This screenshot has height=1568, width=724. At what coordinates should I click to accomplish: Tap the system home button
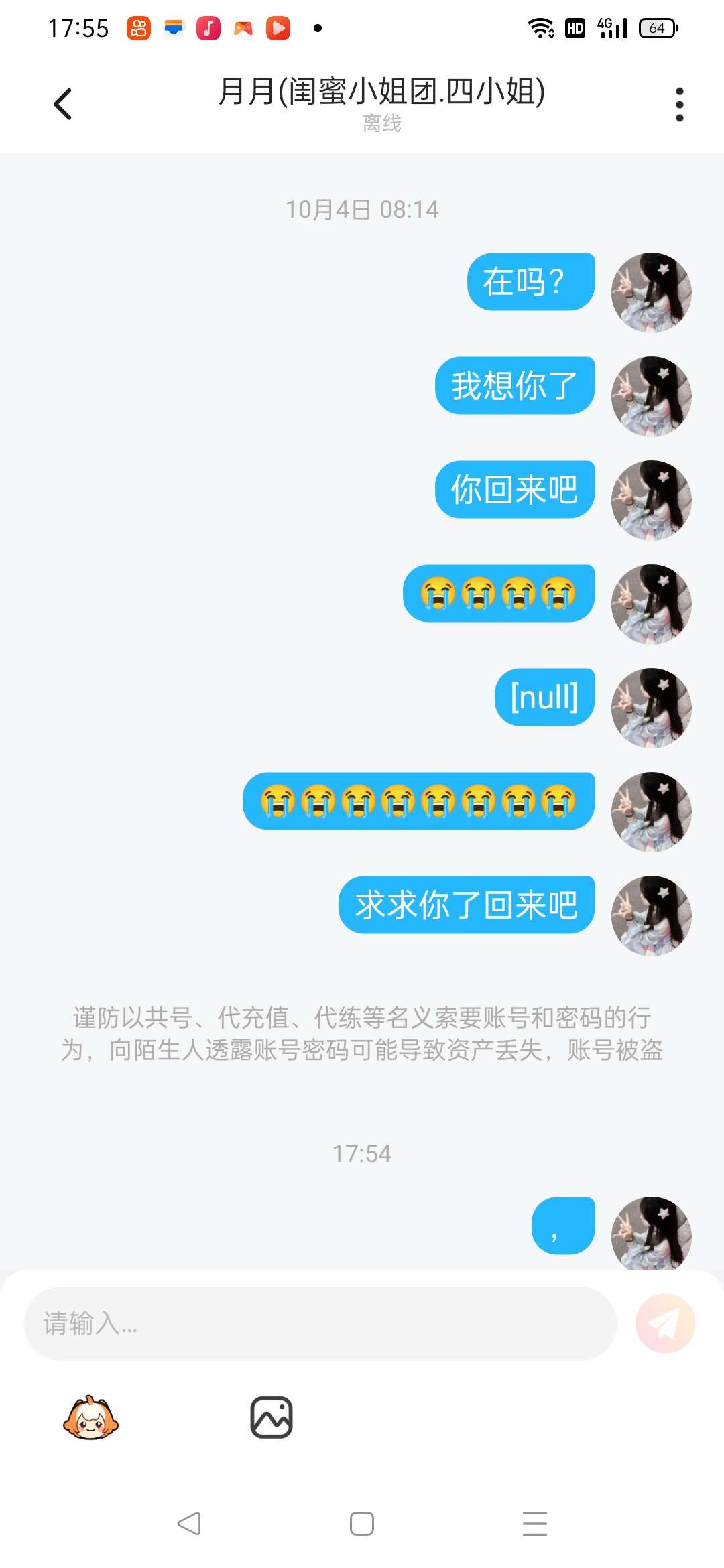coord(362,1524)
